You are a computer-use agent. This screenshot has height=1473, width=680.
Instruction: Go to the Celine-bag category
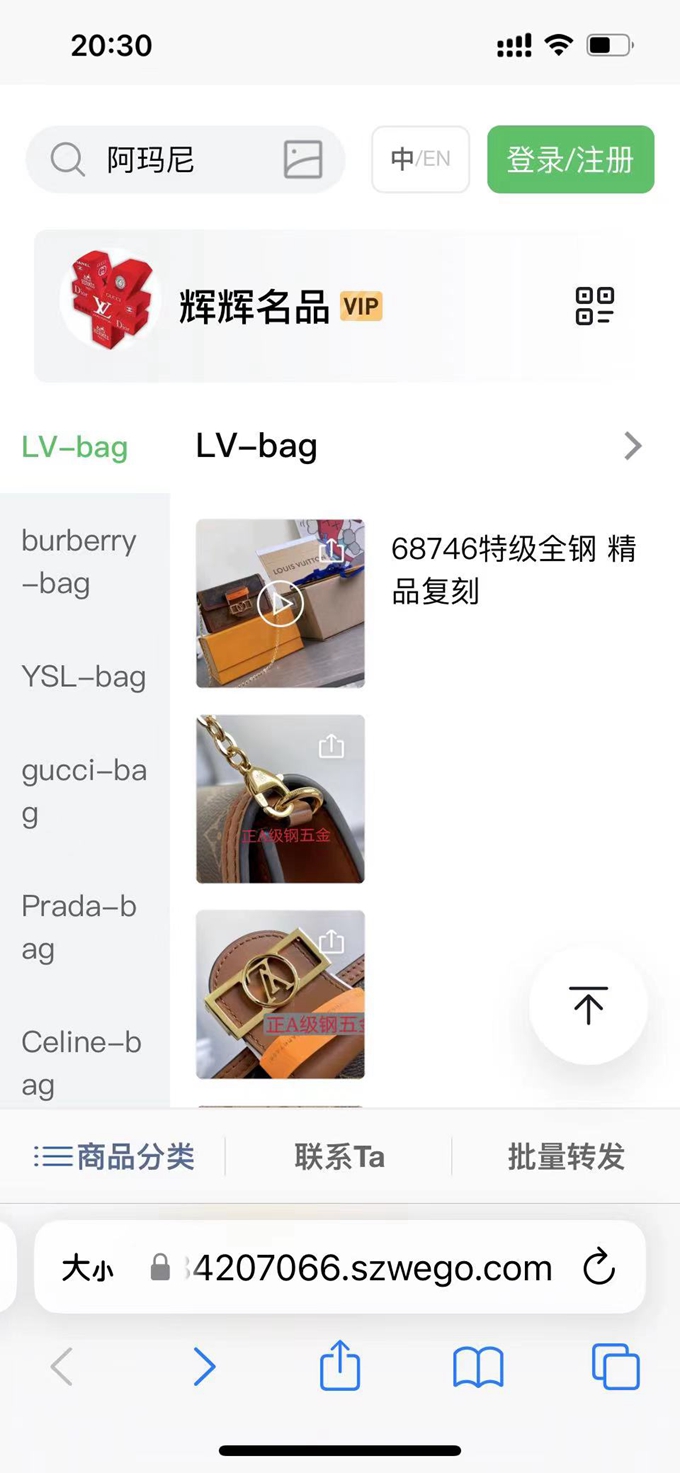(x=81, y=1063)
